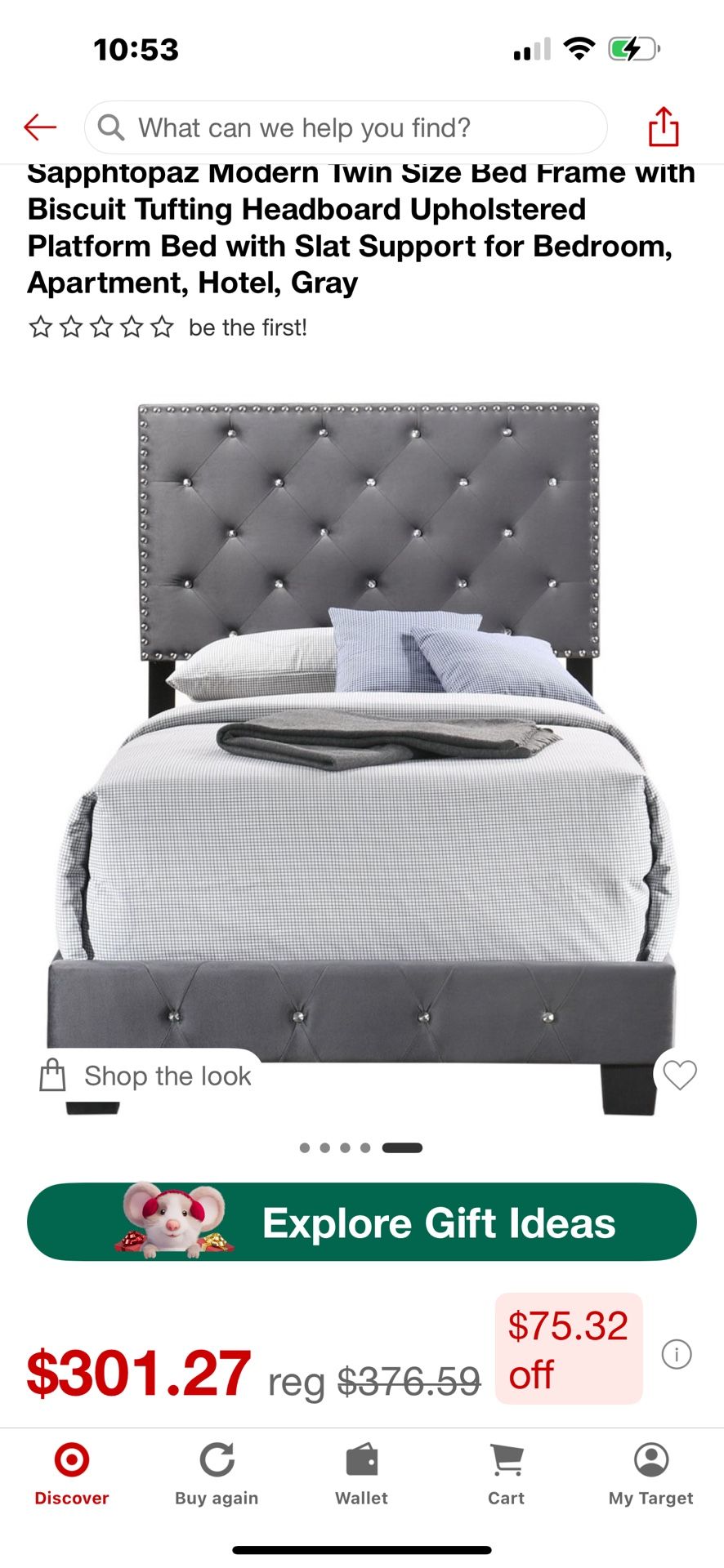724x1568 pixels.
Task: Tap the 'be the first!' review link
Action: (247, 327)
